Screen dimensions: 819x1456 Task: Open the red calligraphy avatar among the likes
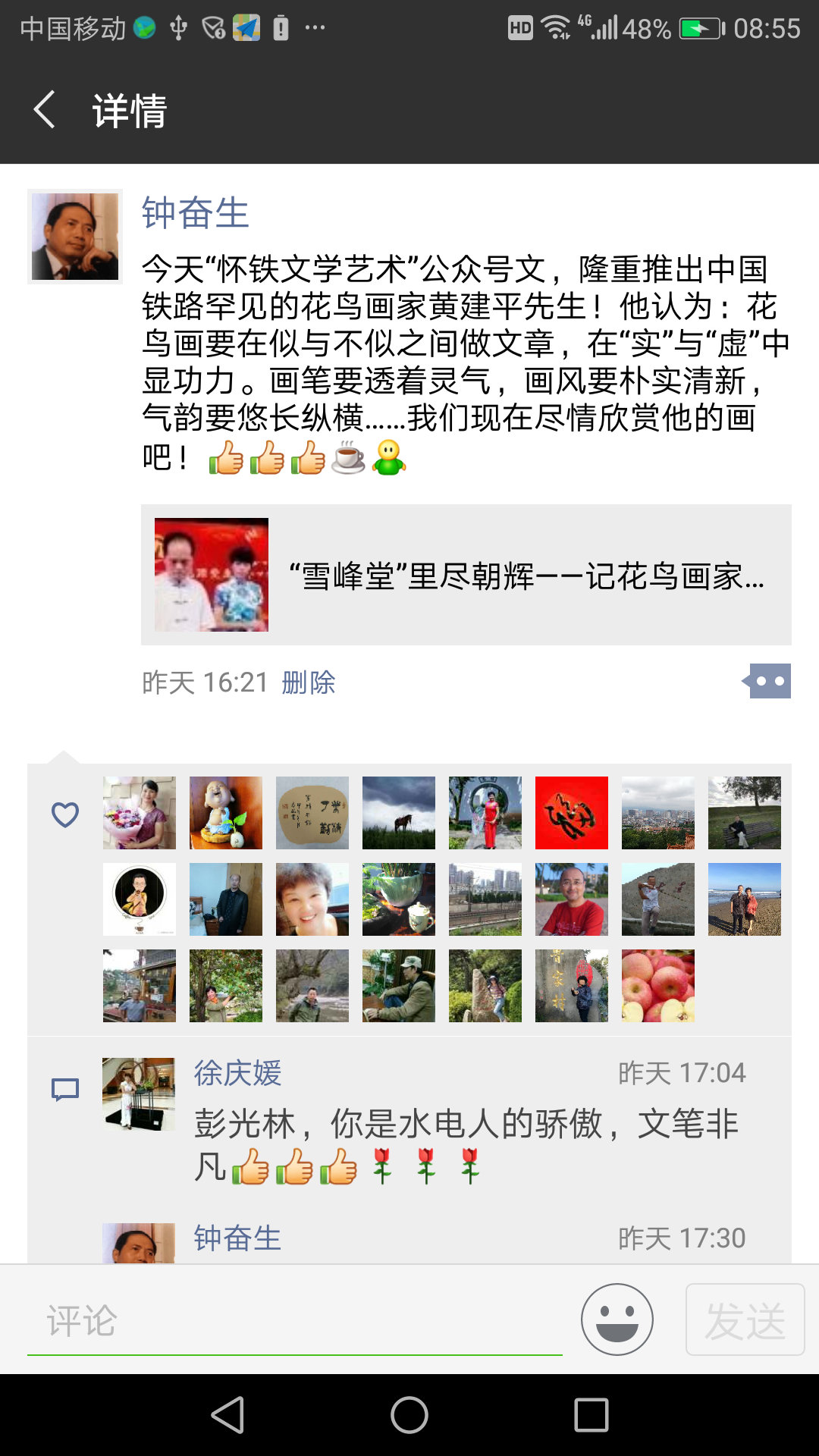(x=572, y=813)
